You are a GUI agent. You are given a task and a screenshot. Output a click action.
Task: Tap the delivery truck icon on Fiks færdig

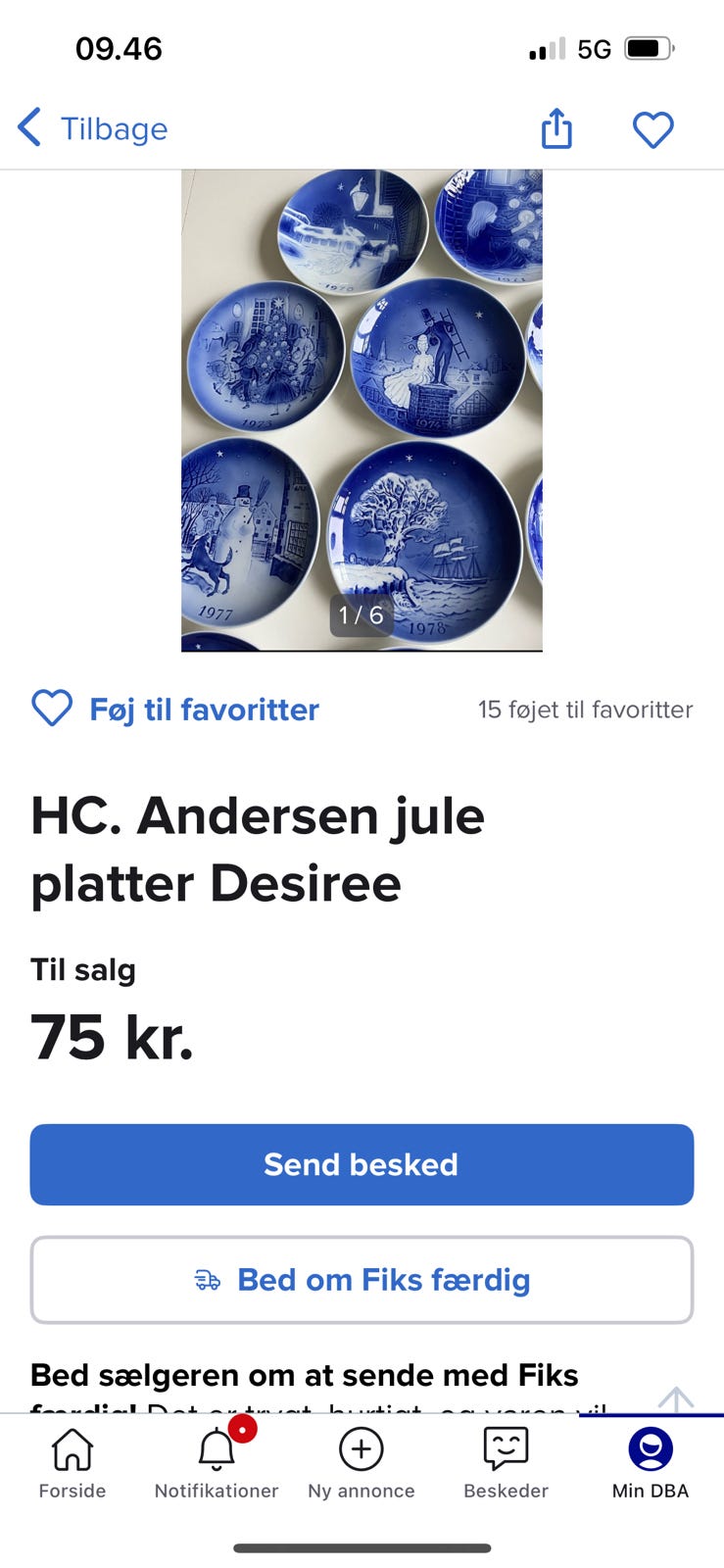pyautogui.click(x=210, y=1279)
